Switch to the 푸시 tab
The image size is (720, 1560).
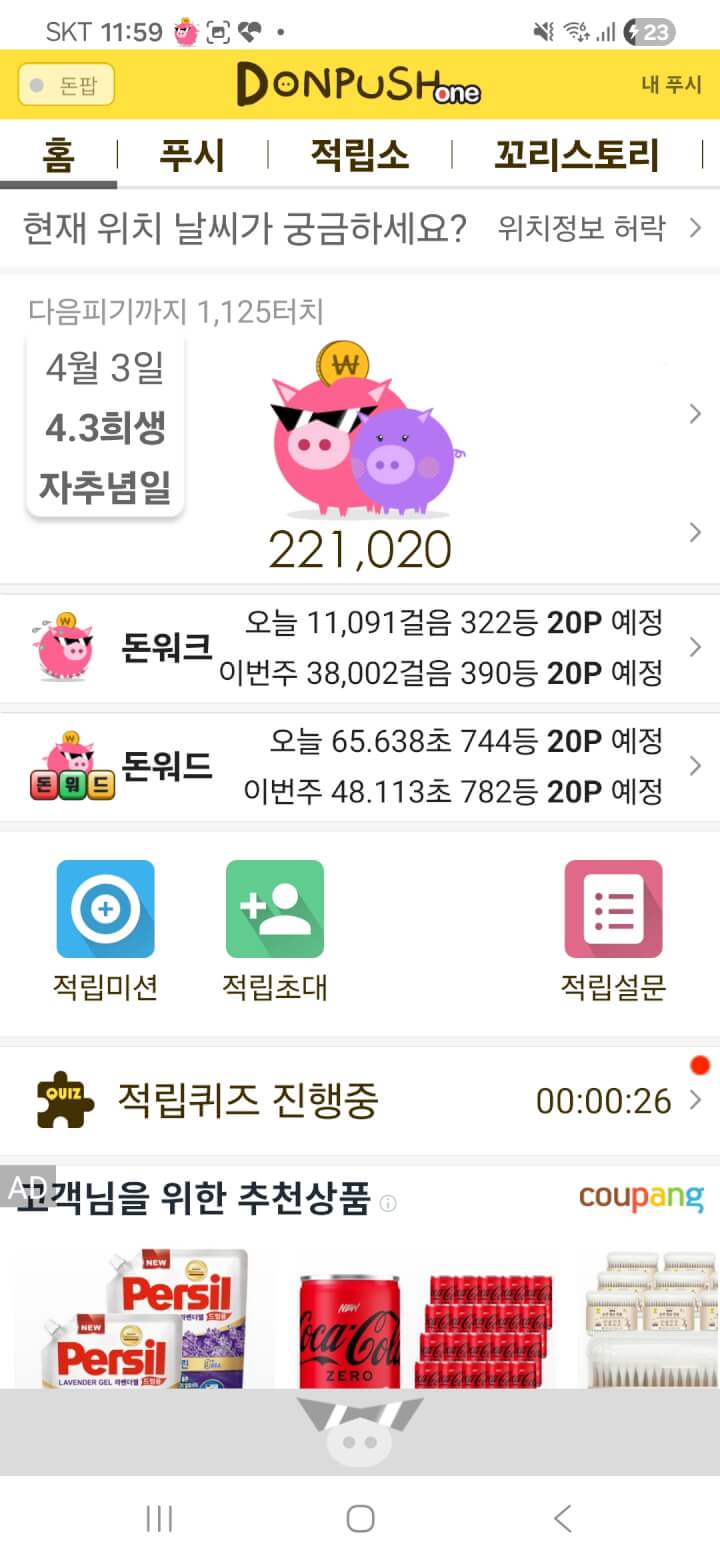192,155
